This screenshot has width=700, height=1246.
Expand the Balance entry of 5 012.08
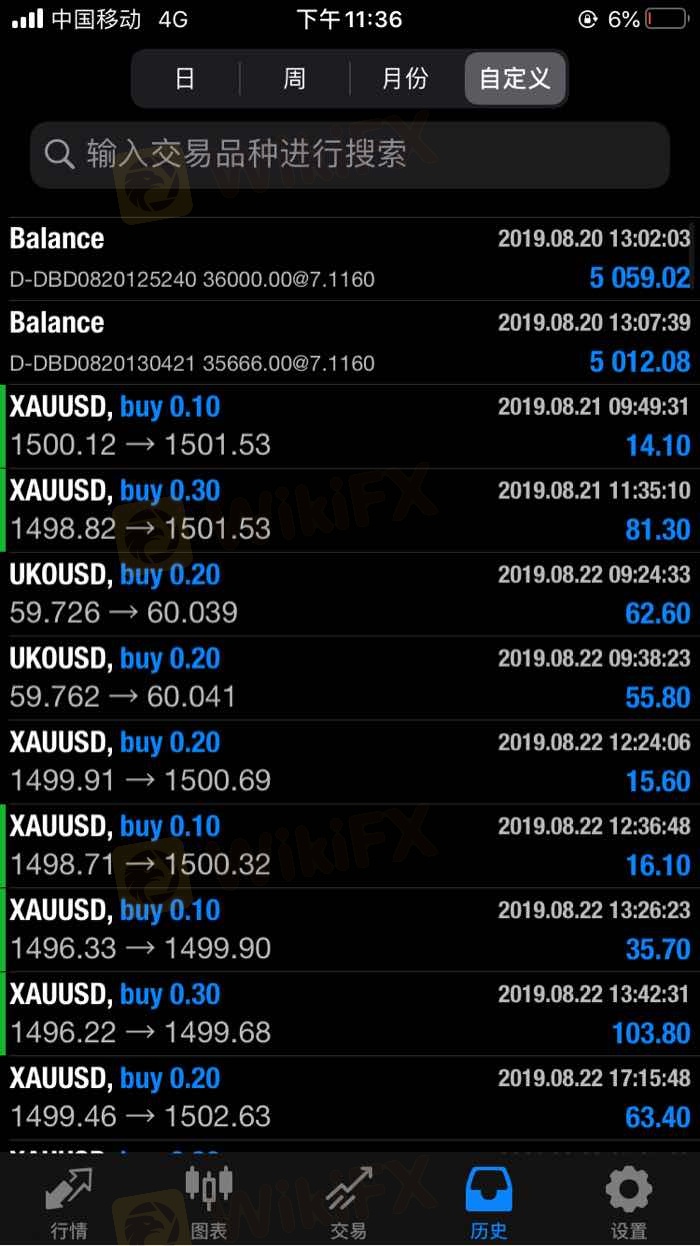click(350, 342)
